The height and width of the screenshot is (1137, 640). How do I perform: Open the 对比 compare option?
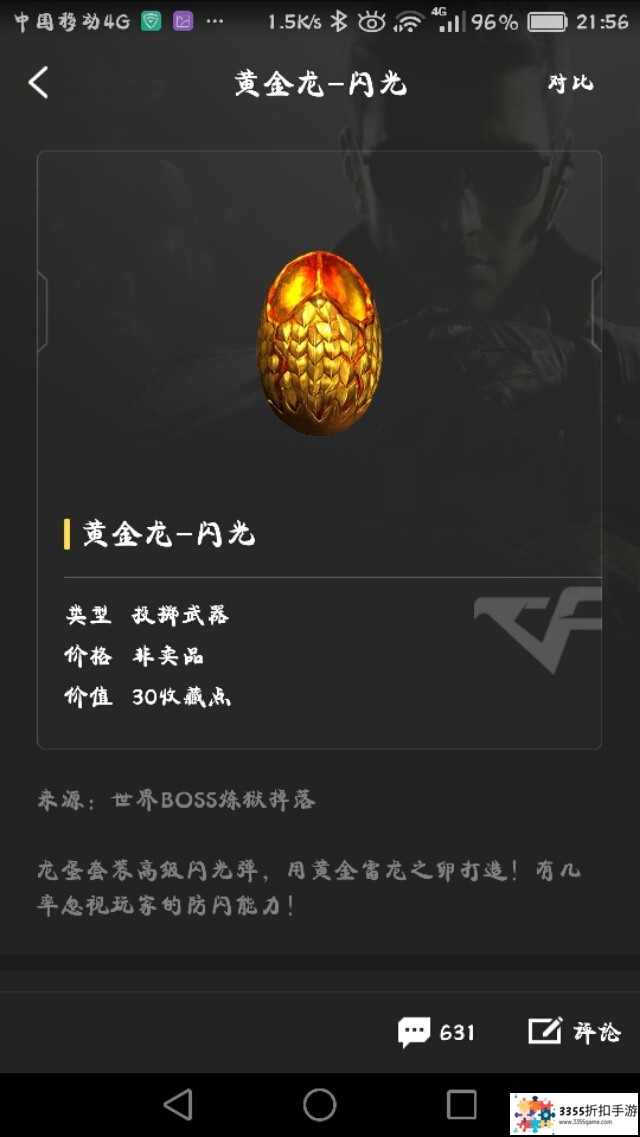570,83
